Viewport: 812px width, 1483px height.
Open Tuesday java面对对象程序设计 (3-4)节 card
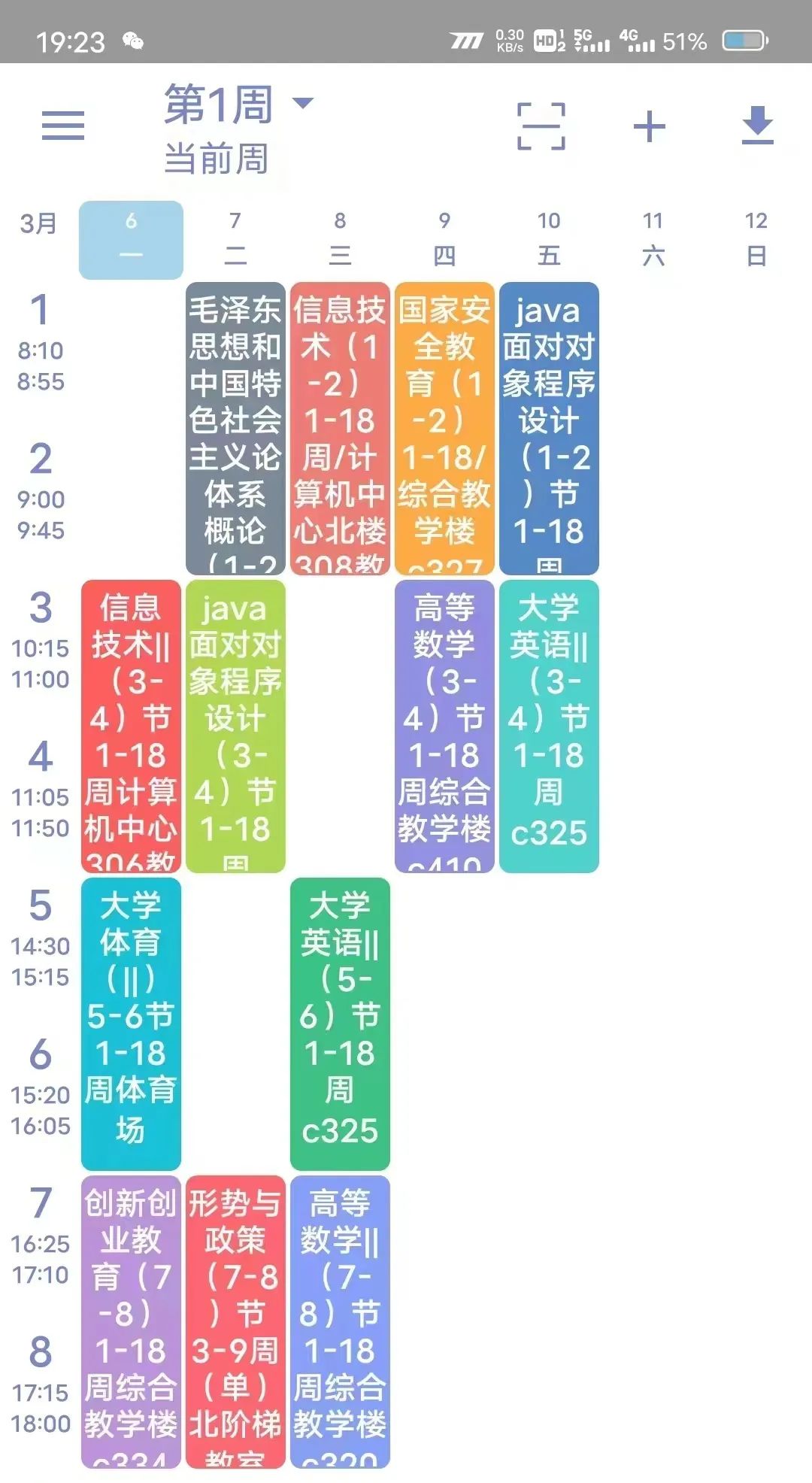point(235,726)
